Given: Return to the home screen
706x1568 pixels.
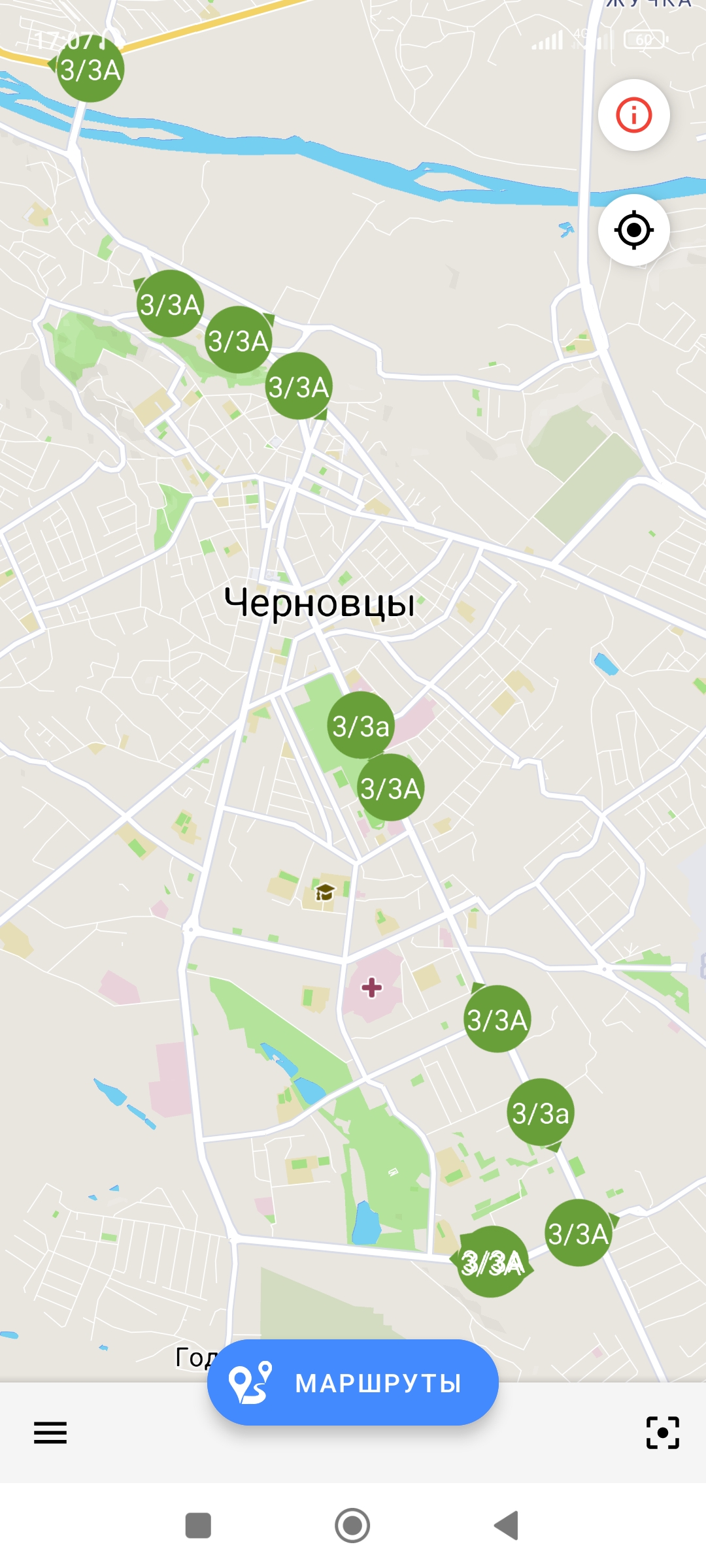Looking at the screenshot, I should pyautogui.click(x=352, y=1526).
